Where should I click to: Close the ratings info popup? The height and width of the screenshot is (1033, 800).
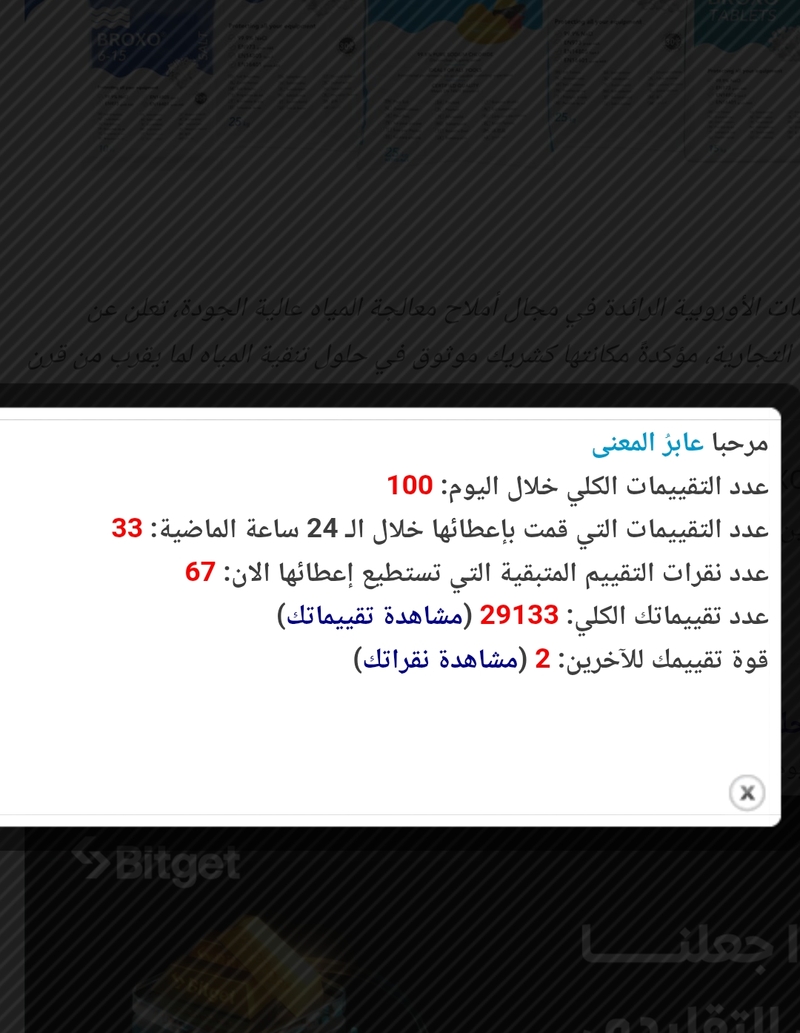tap(746, 793)
